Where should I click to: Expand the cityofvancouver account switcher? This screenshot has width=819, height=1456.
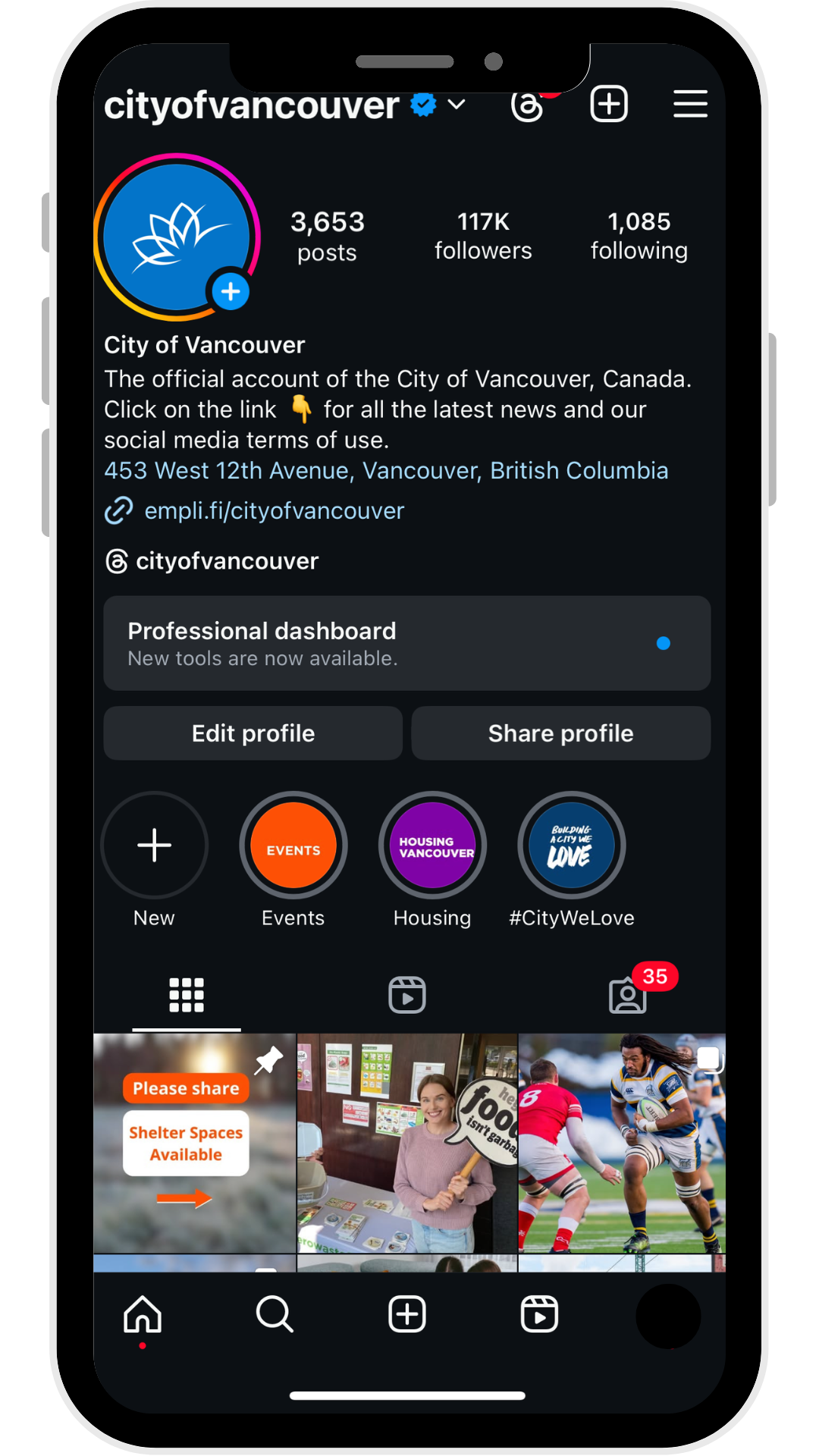(x=457, y=105)
